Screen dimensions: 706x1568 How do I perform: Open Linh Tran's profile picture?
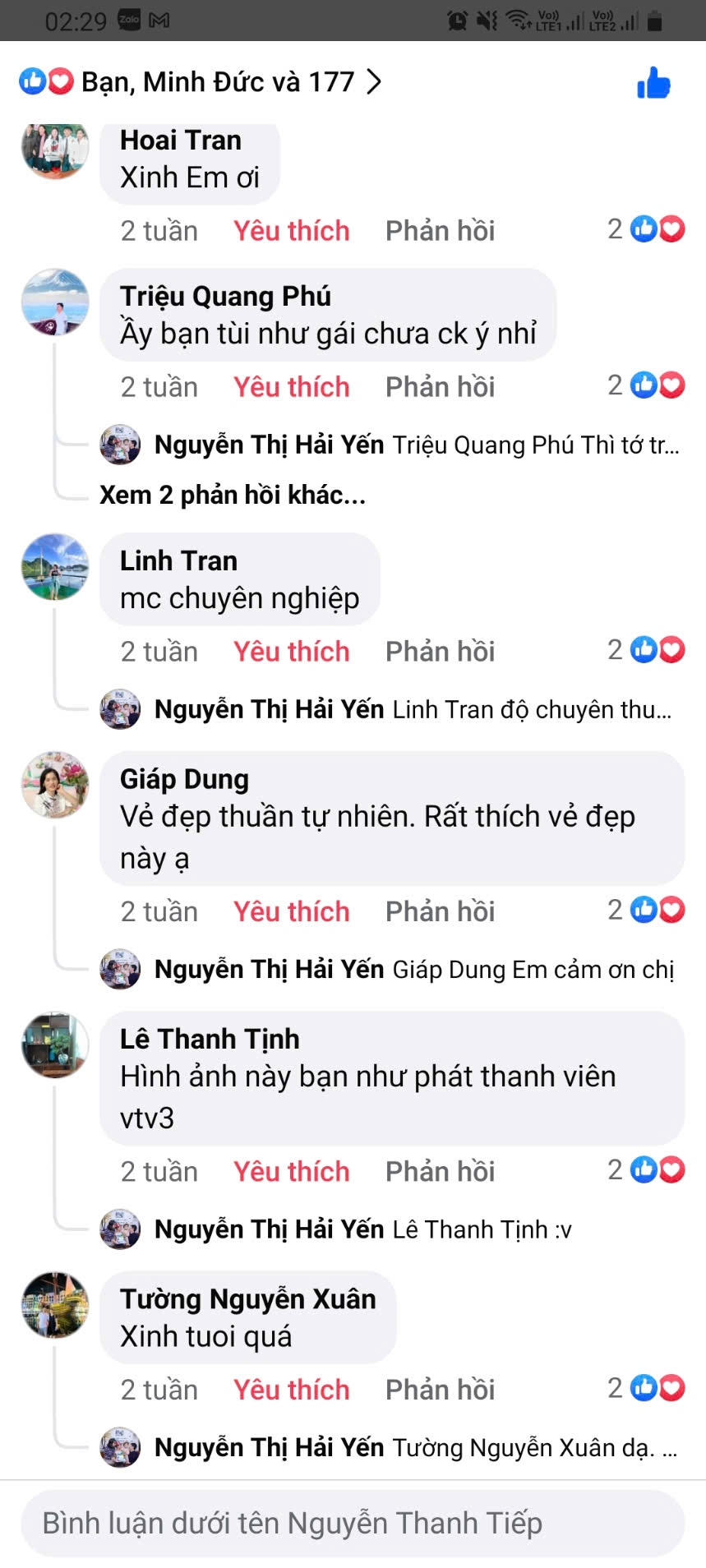tap(54, 567)
